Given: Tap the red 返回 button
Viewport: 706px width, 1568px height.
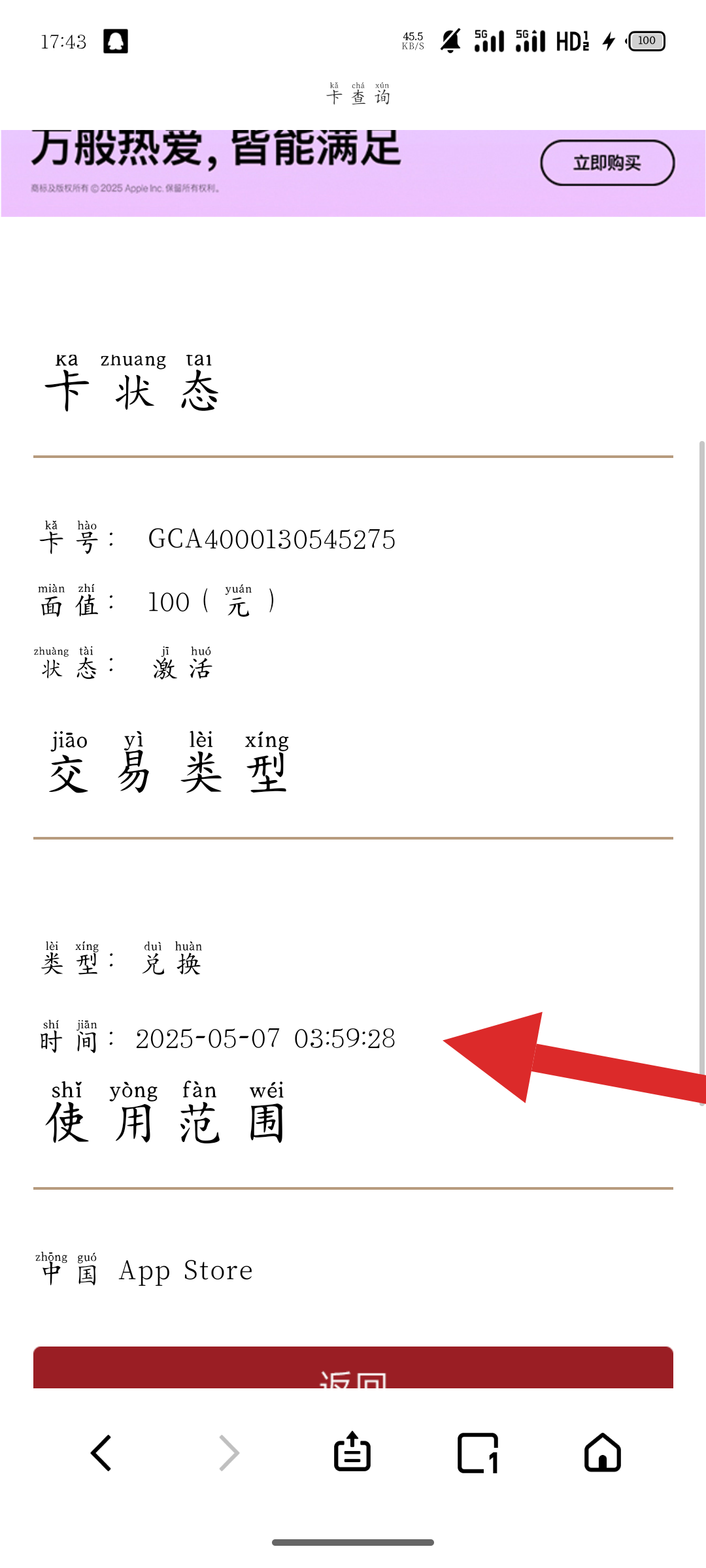Looking at the screenshot, I should pos(353,1369).
